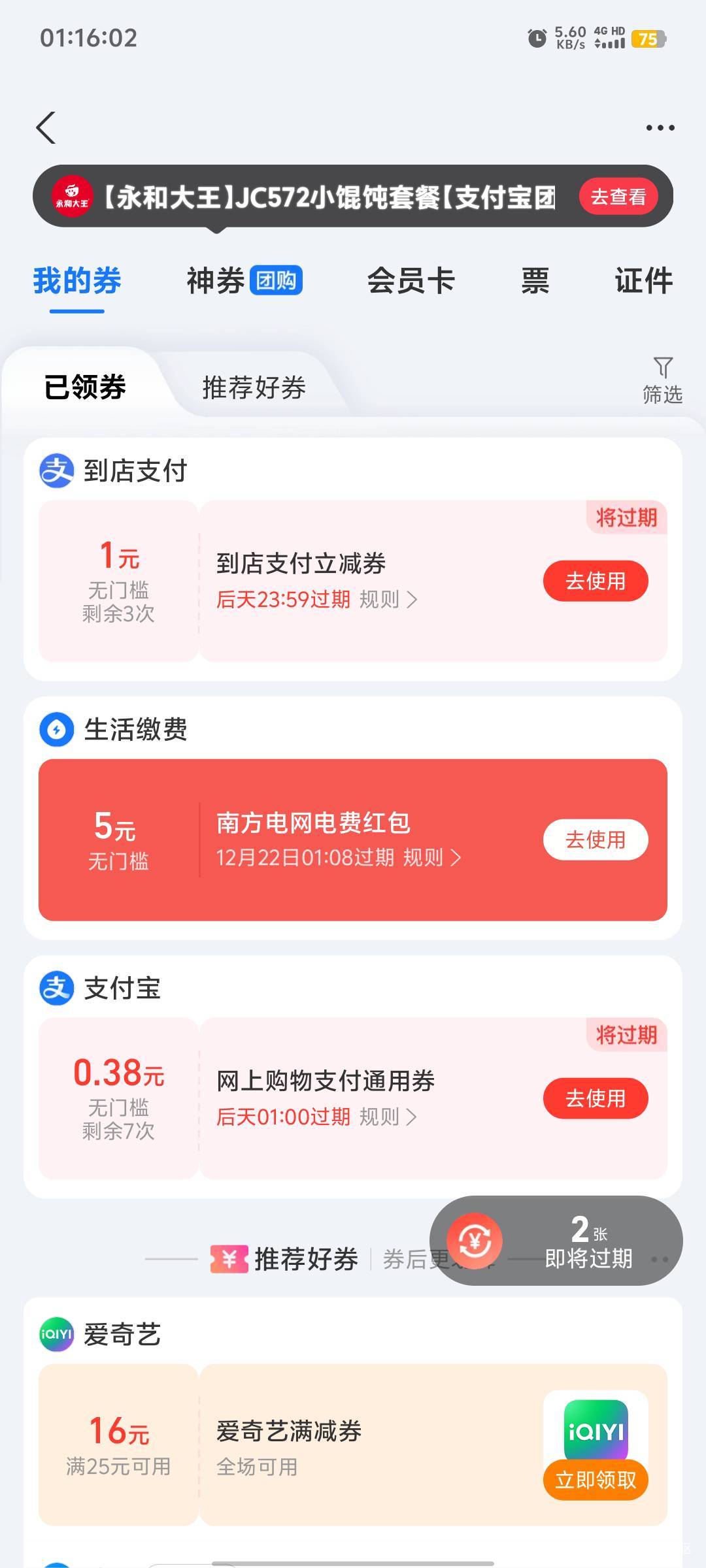
Task: Open the 2张即将过期 floating reminder
Action: 556,1241
